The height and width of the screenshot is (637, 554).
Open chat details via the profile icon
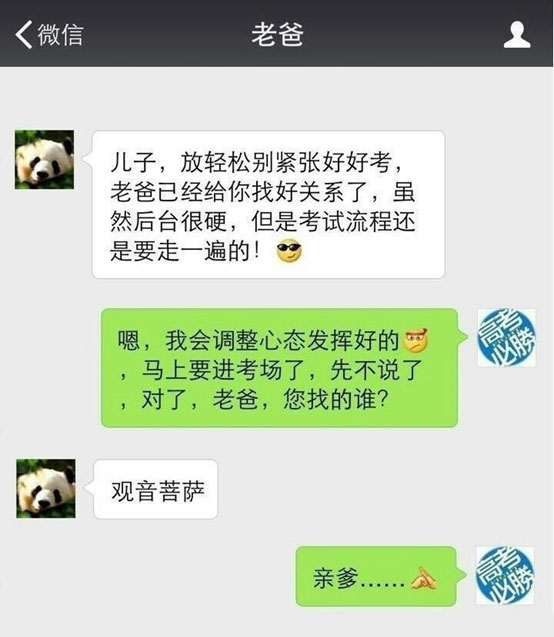coord(517,35)
